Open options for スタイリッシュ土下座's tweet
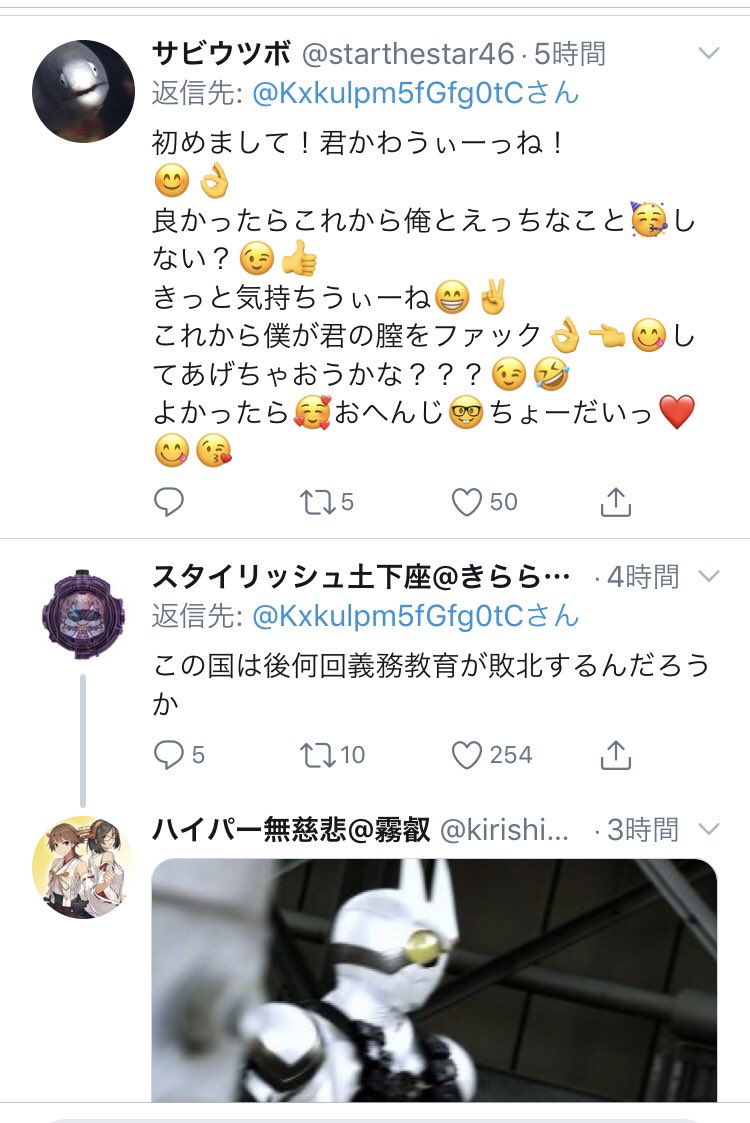750x1123 pixels. (x=710, y=575)
